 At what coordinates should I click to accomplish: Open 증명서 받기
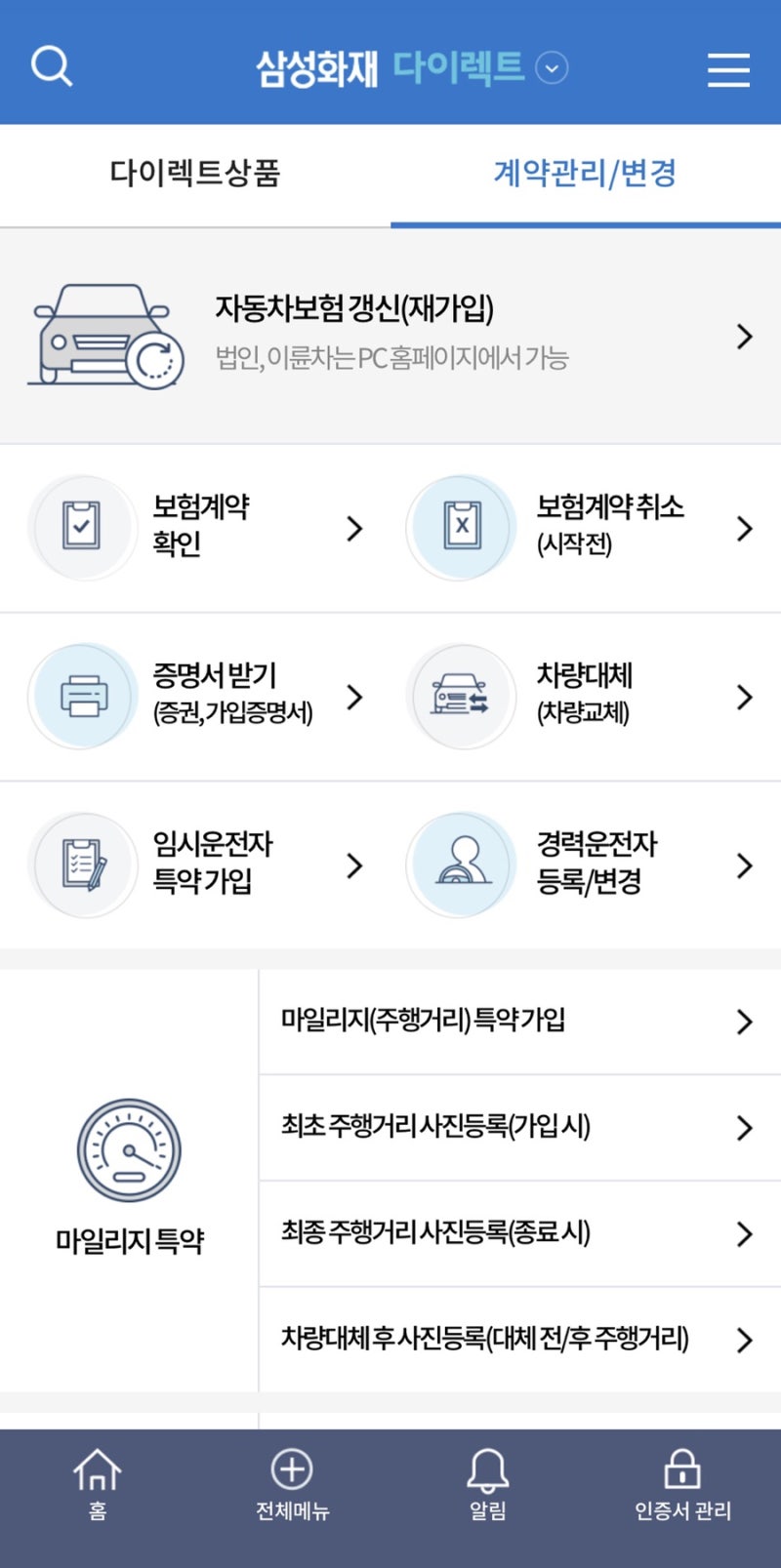195,697
